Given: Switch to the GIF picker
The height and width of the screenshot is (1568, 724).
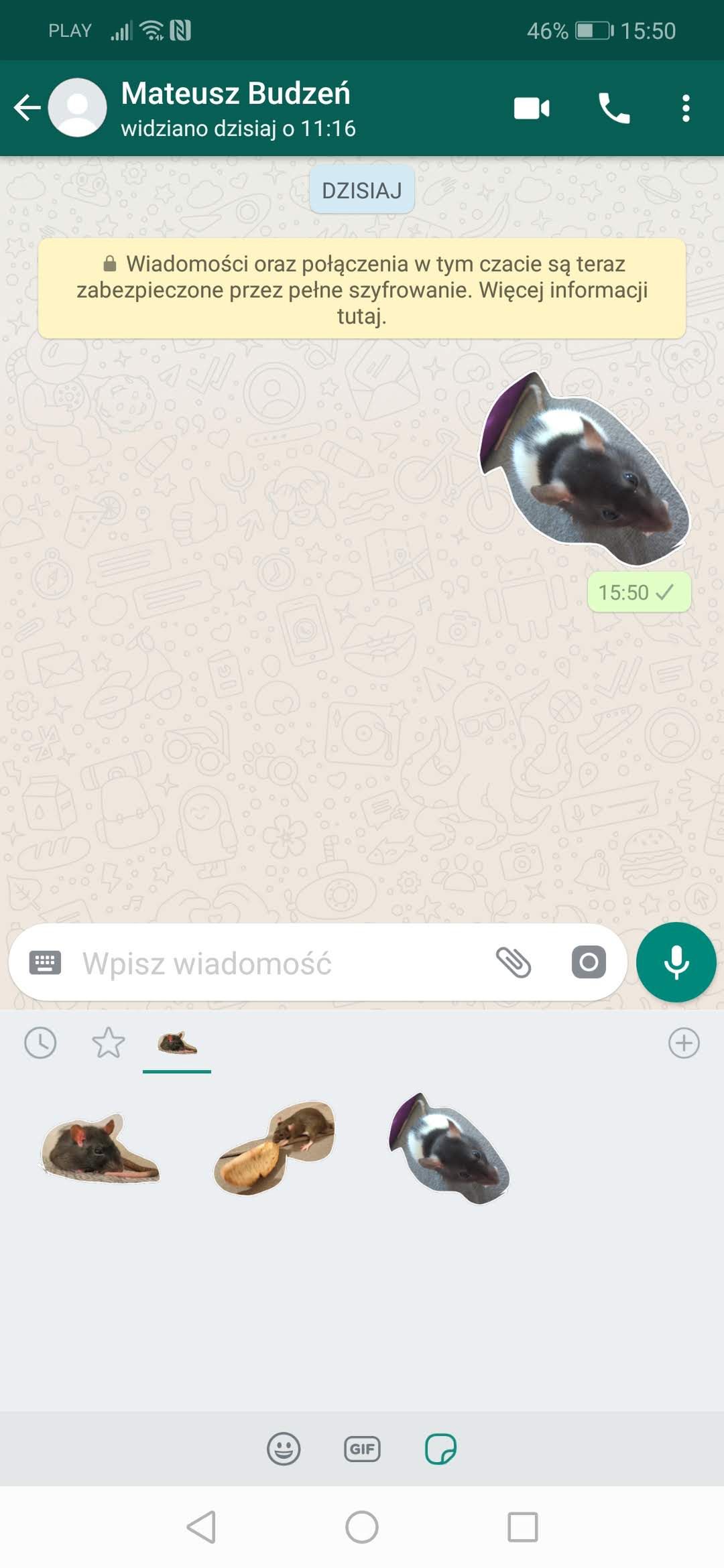Looking at the screenshot, I should pyautogui.click(x=362, y=1449).
